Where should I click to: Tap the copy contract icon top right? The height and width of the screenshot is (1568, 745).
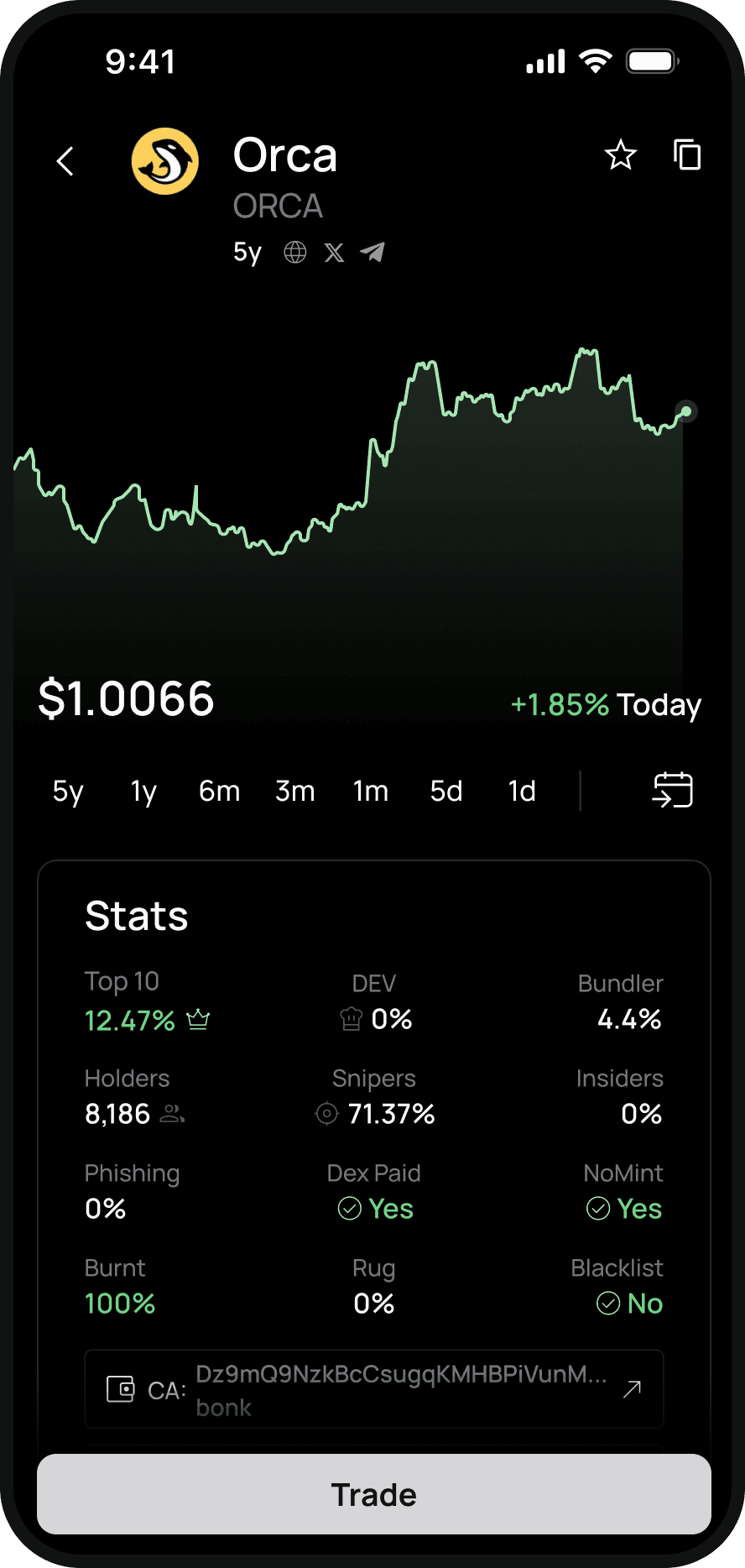[x=687, y=156]
